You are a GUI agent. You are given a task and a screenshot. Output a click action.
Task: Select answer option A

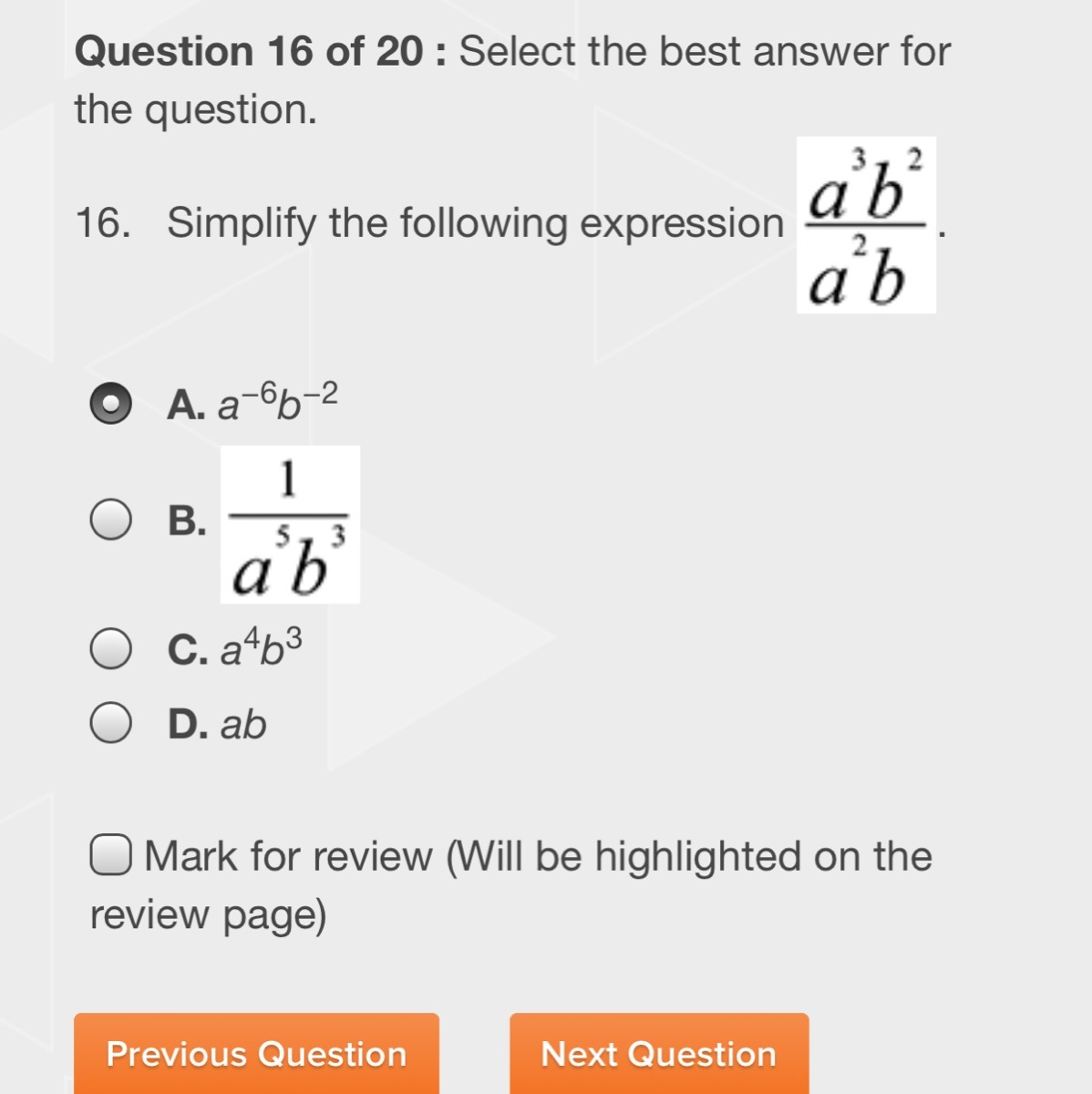[111, 405]
